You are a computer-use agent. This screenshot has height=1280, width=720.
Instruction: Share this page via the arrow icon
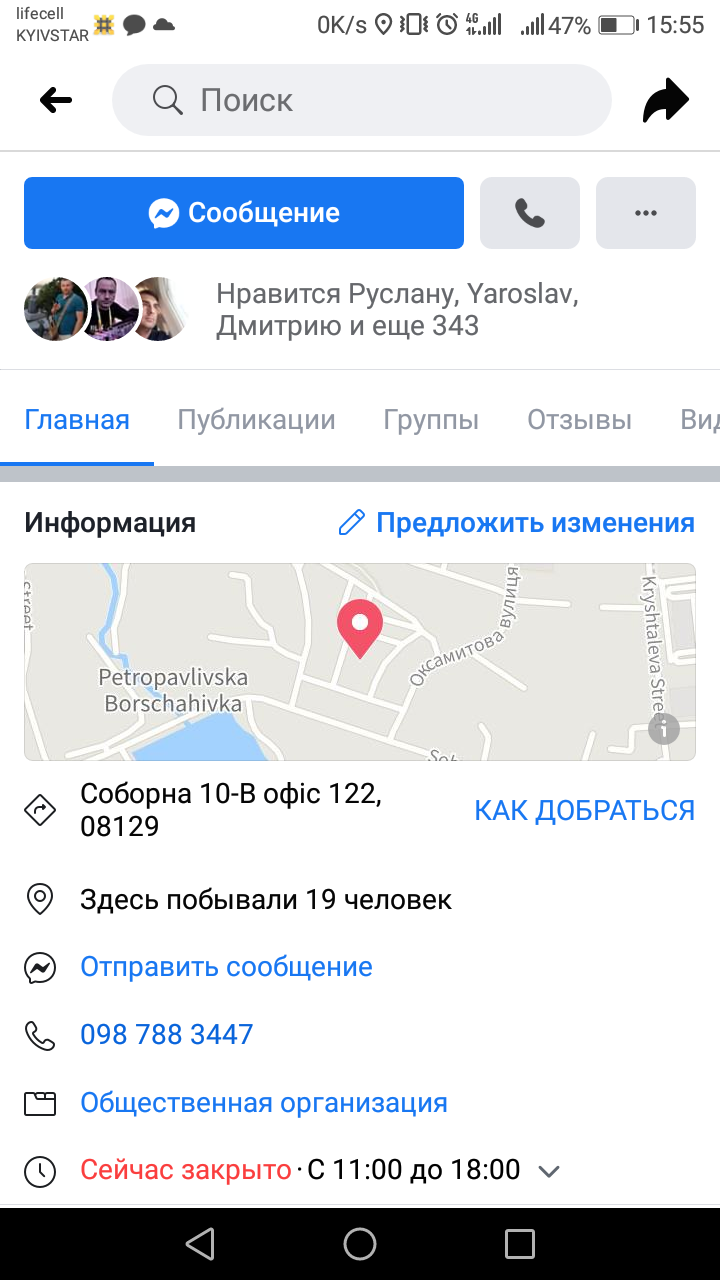(665, 100)
